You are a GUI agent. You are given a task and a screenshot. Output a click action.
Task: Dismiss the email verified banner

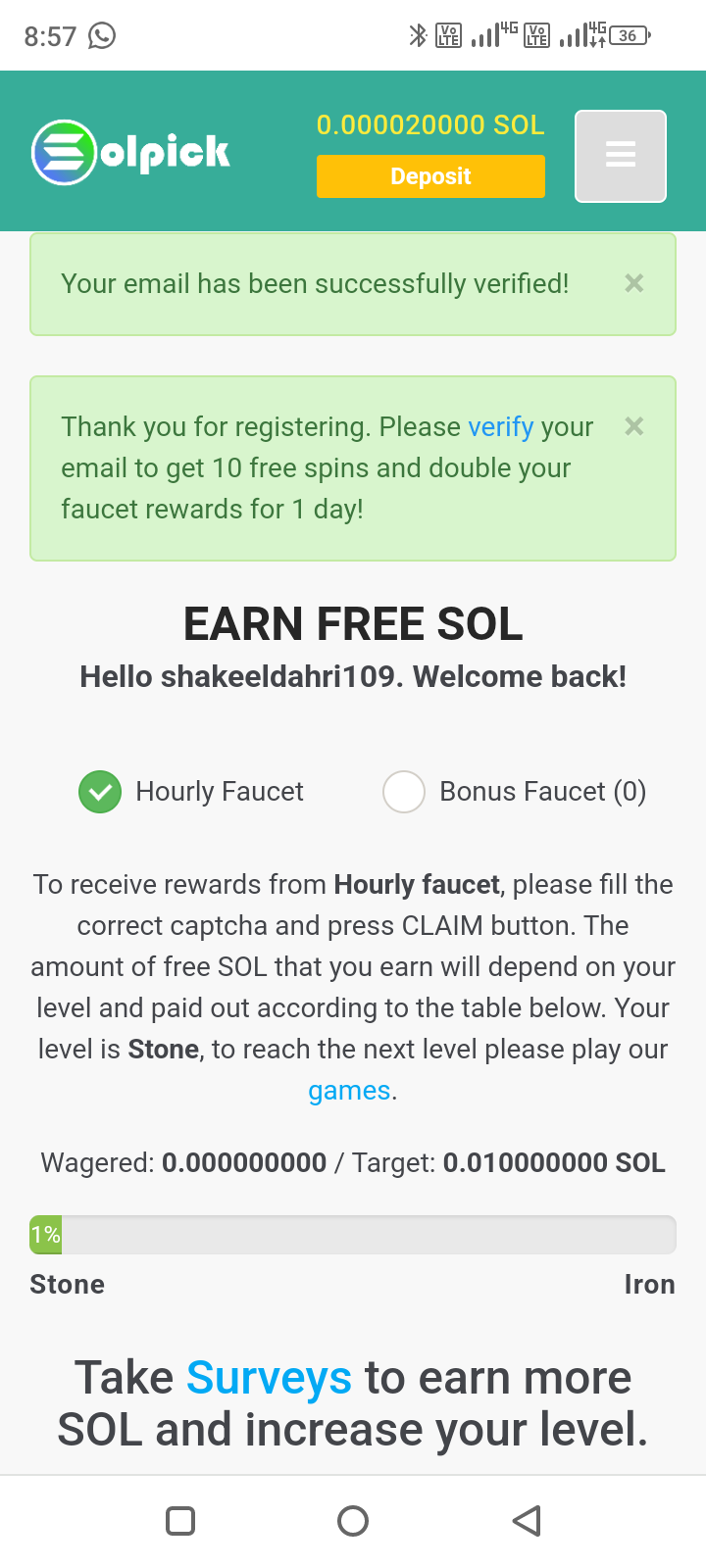coord(634,283)
